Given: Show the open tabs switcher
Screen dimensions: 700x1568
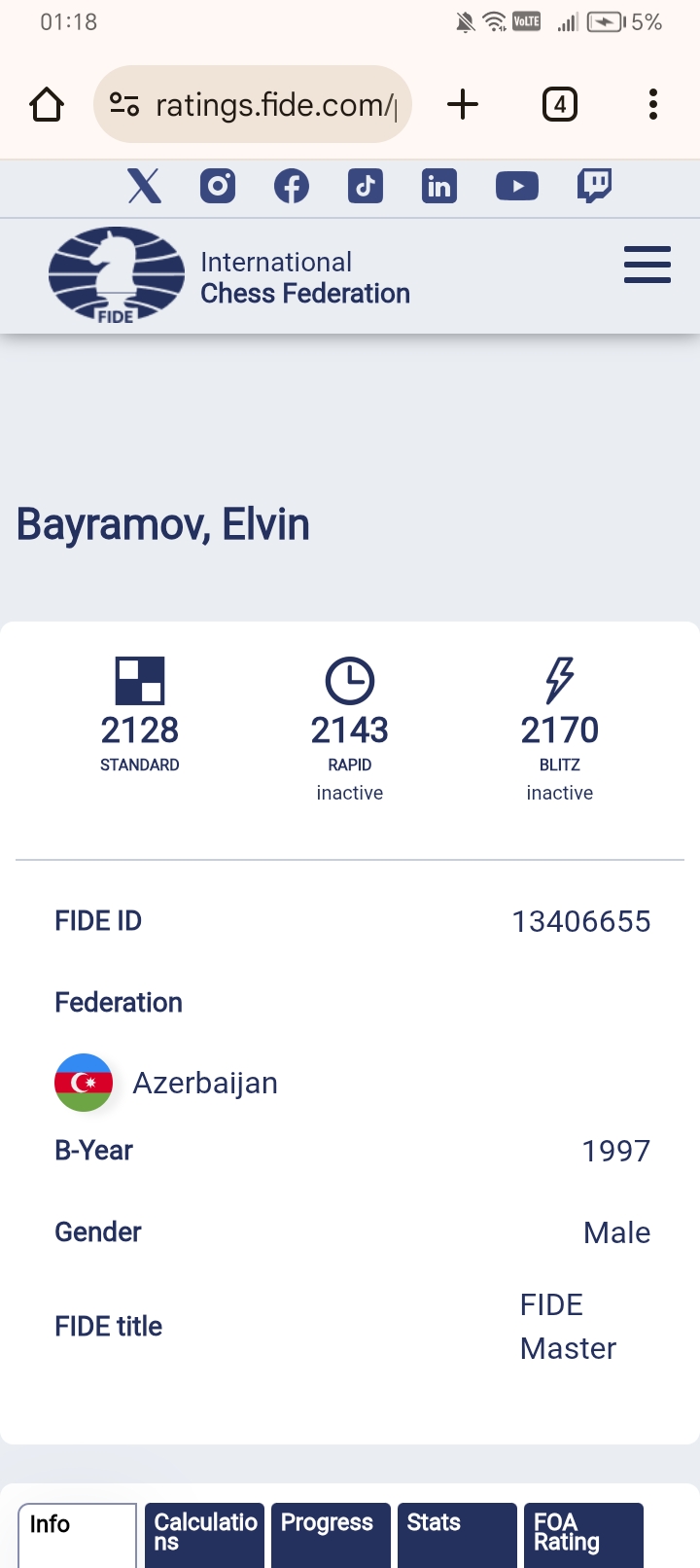Looking at the screenshot, I should [559, 104].
